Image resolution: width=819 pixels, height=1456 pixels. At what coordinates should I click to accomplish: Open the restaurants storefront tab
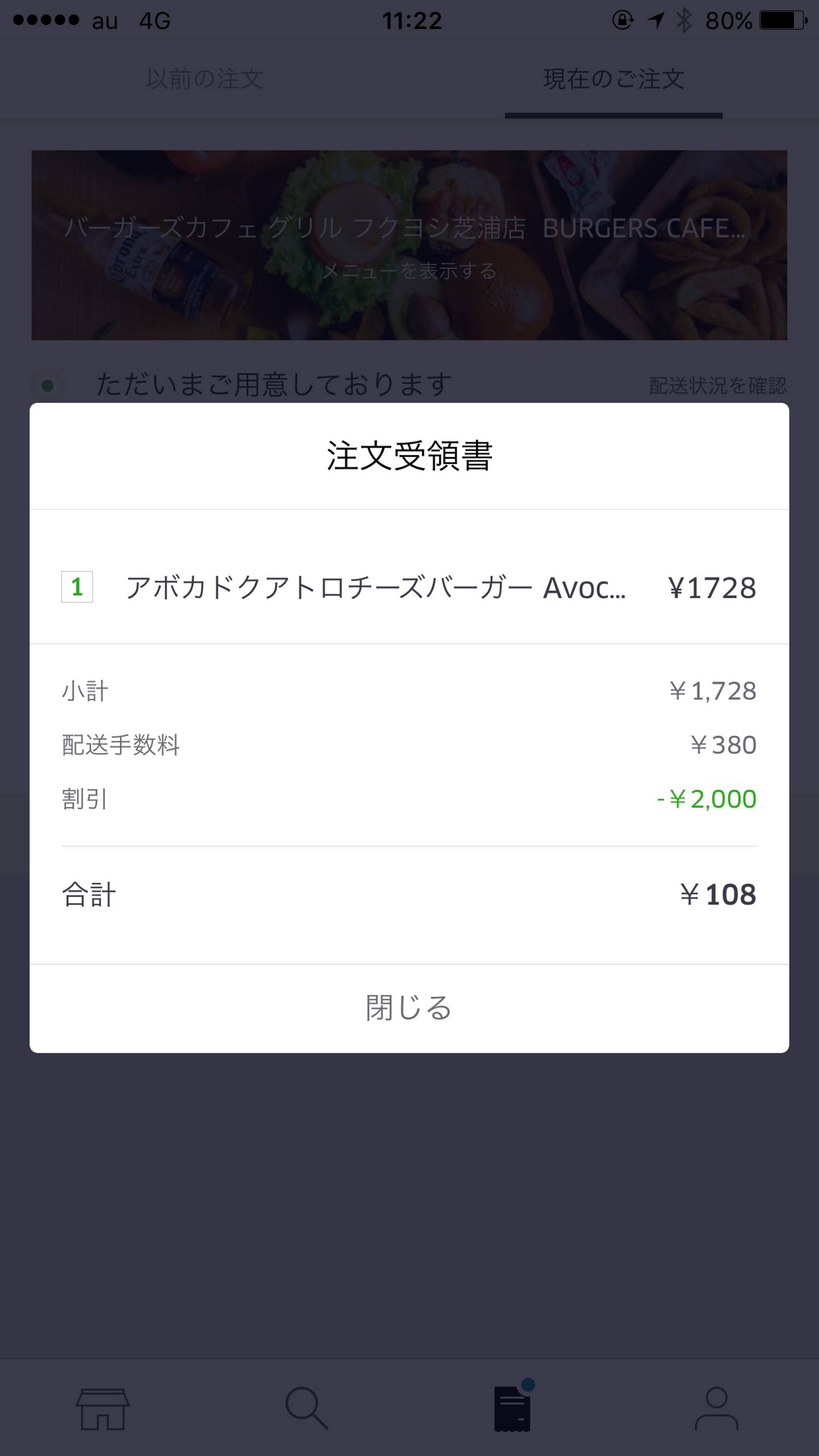[x=102, y=1408]
